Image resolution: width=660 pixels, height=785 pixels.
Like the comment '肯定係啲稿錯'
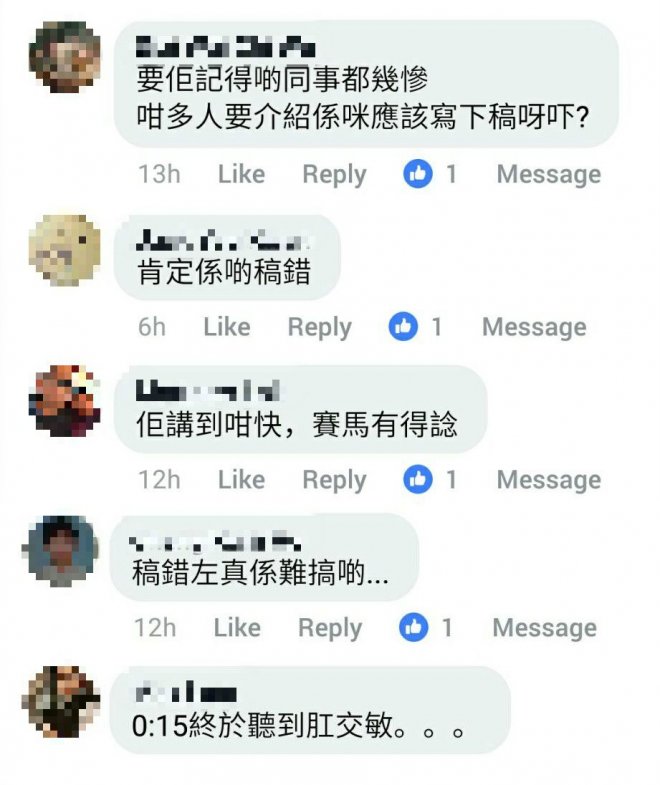pyautogui.click(x=226, y=327)
